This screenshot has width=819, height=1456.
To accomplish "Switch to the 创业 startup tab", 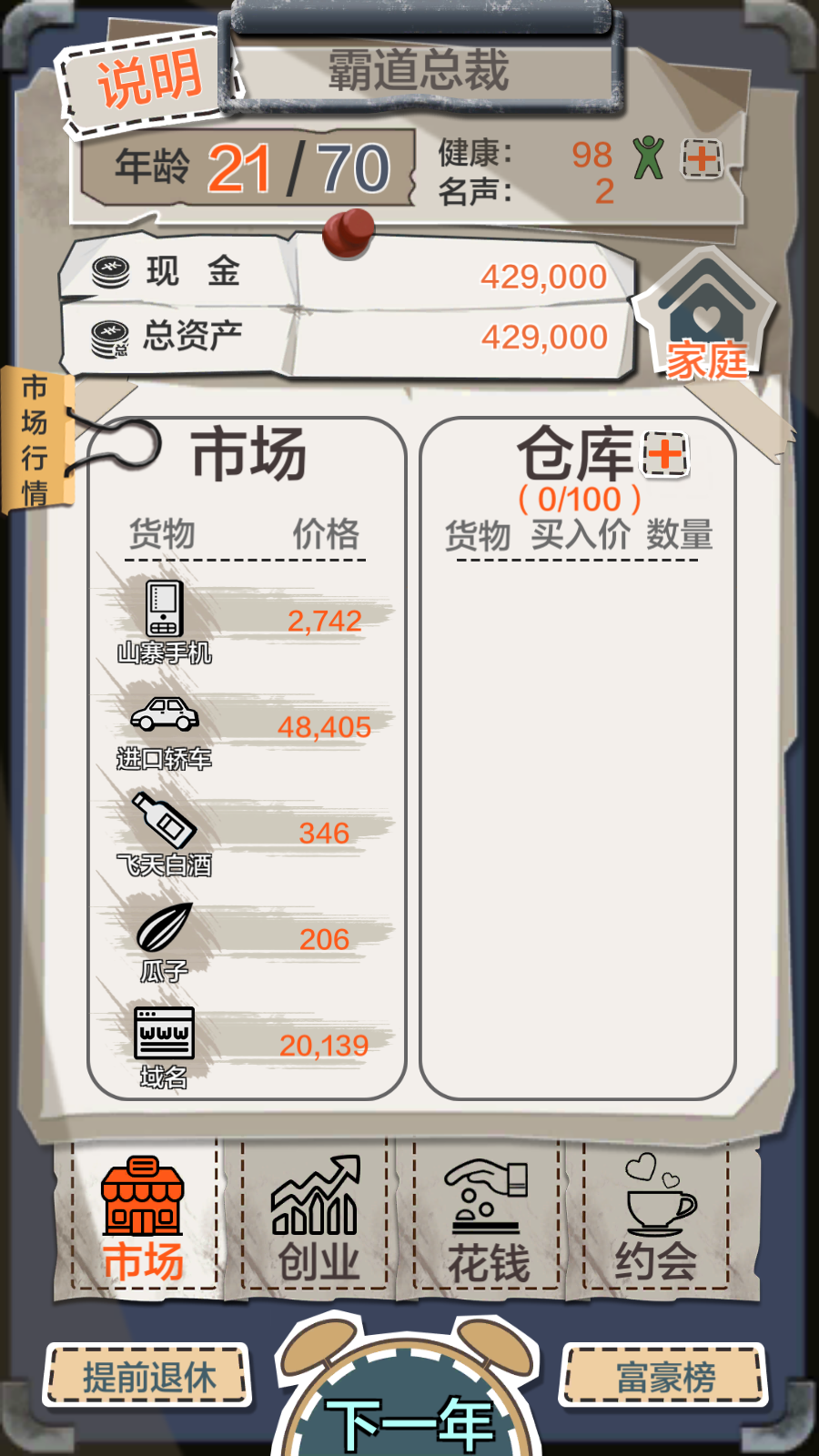I will pos(317,1219).
